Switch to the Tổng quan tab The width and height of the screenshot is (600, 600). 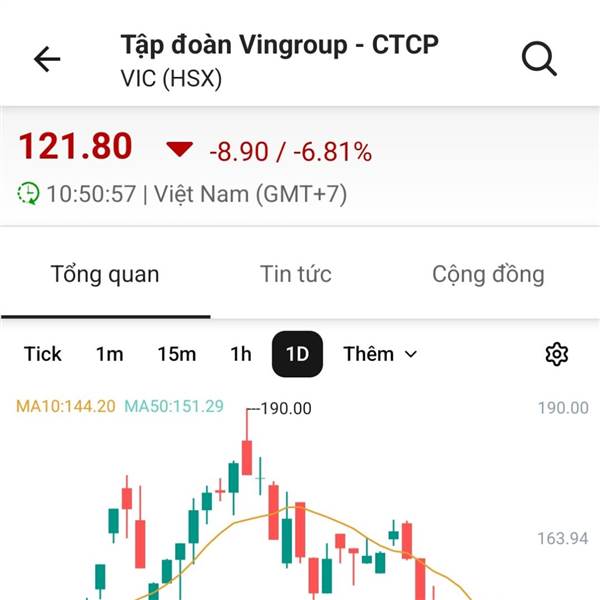coord(105,274)
